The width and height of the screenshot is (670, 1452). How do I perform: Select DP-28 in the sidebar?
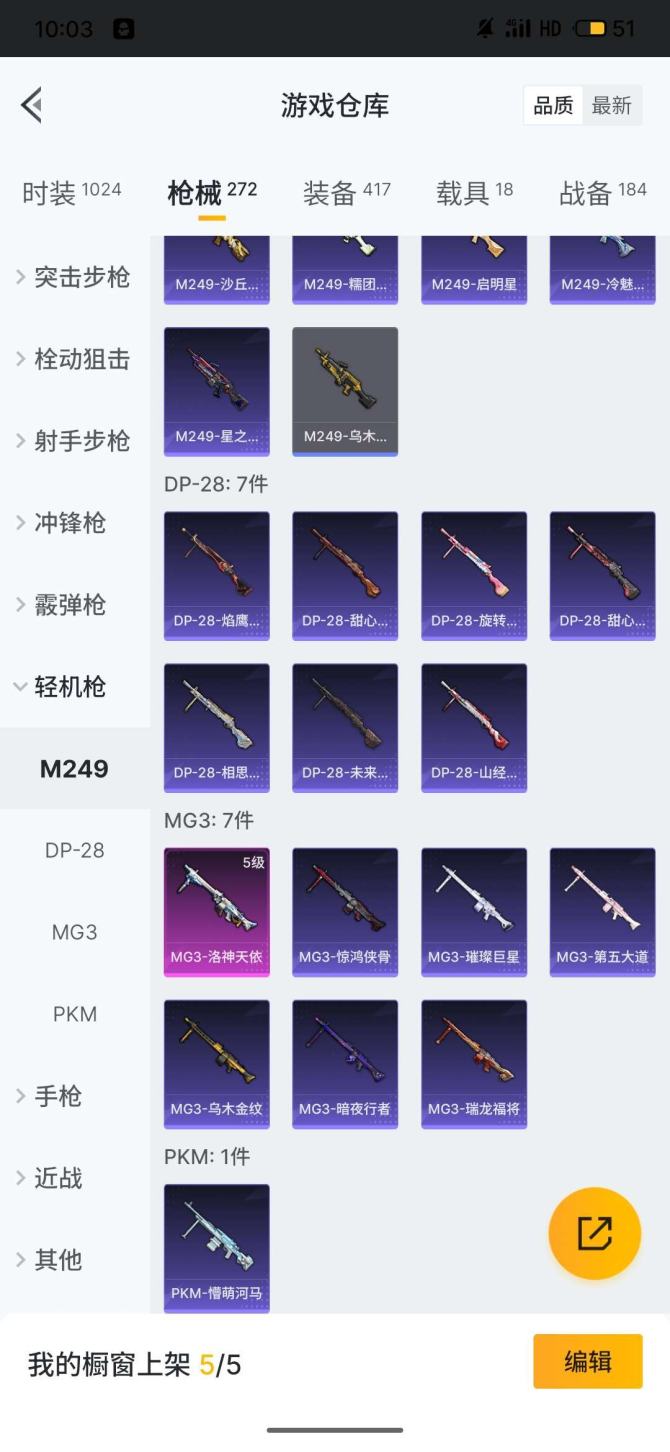(75, 850)
